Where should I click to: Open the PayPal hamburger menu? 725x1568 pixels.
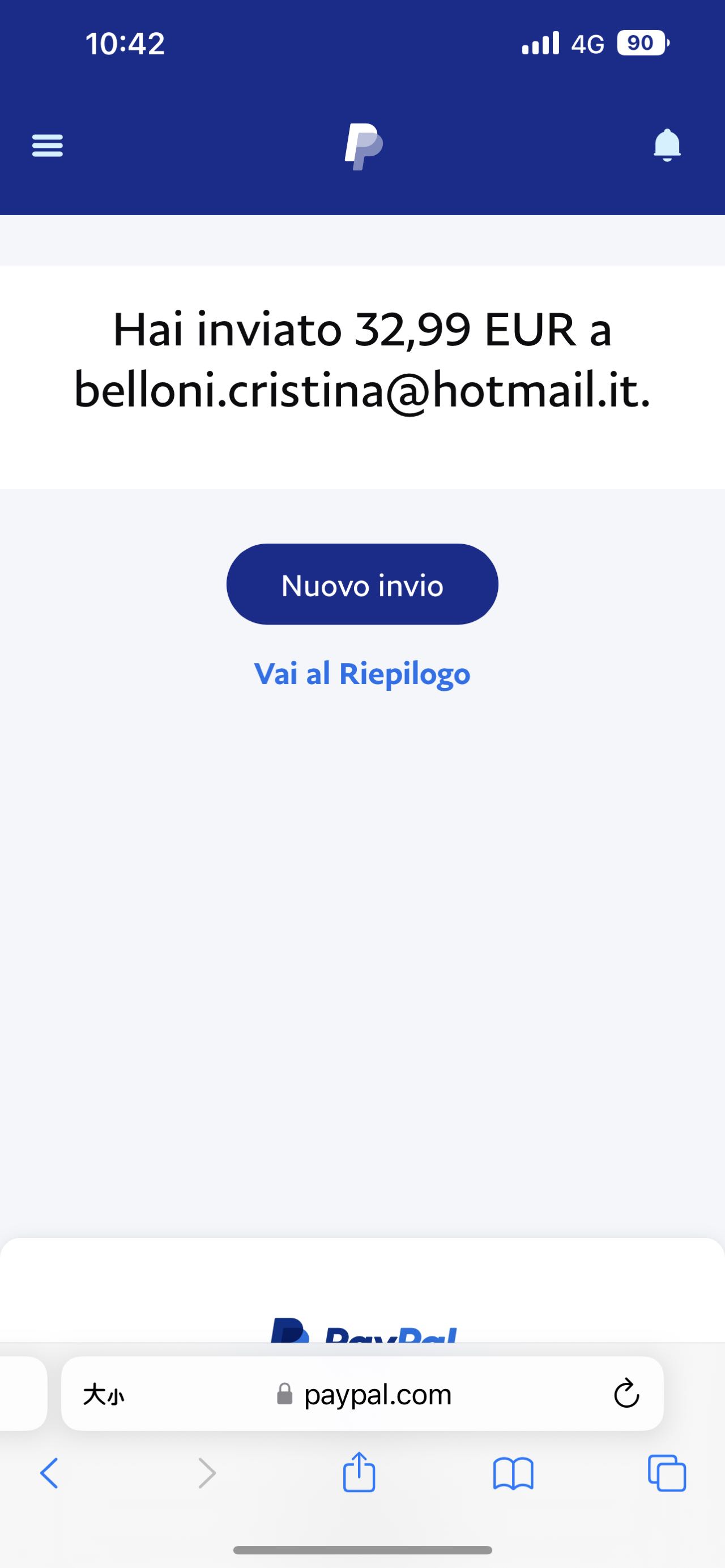(x=48, y=146)
